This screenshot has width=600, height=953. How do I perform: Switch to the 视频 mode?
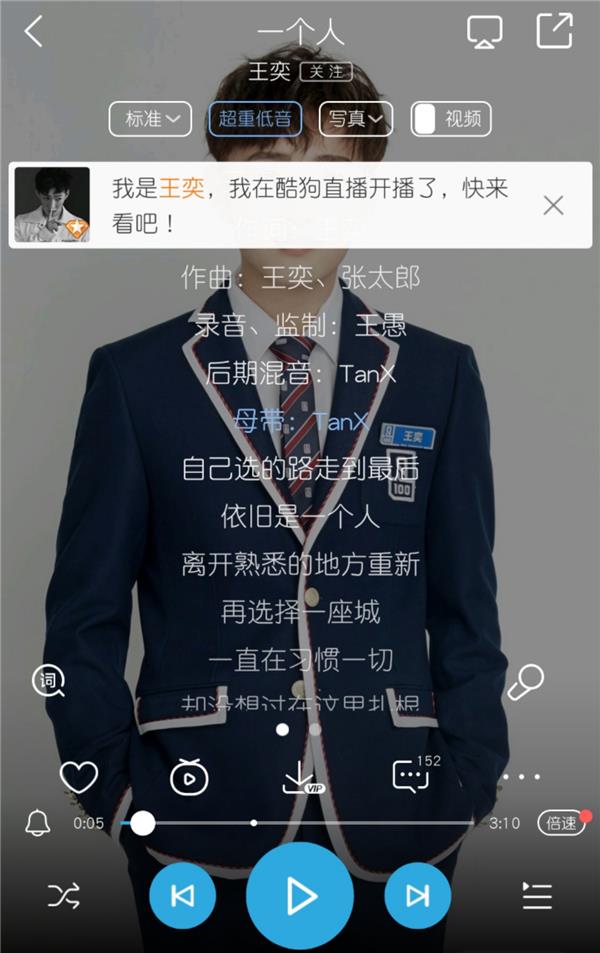[x=451, y=119]
